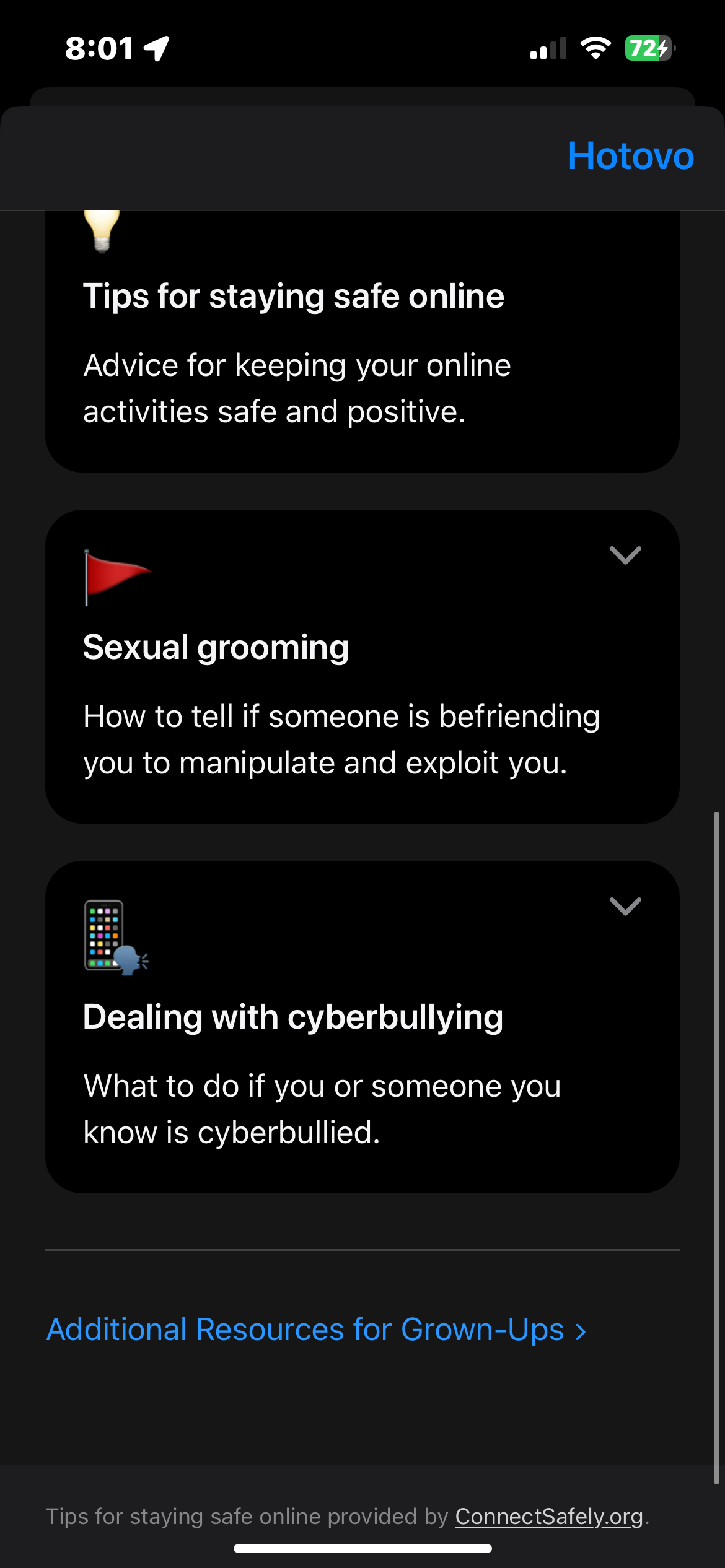Open Additional Resources for Grown-Ups

[x=316, y=1330]
